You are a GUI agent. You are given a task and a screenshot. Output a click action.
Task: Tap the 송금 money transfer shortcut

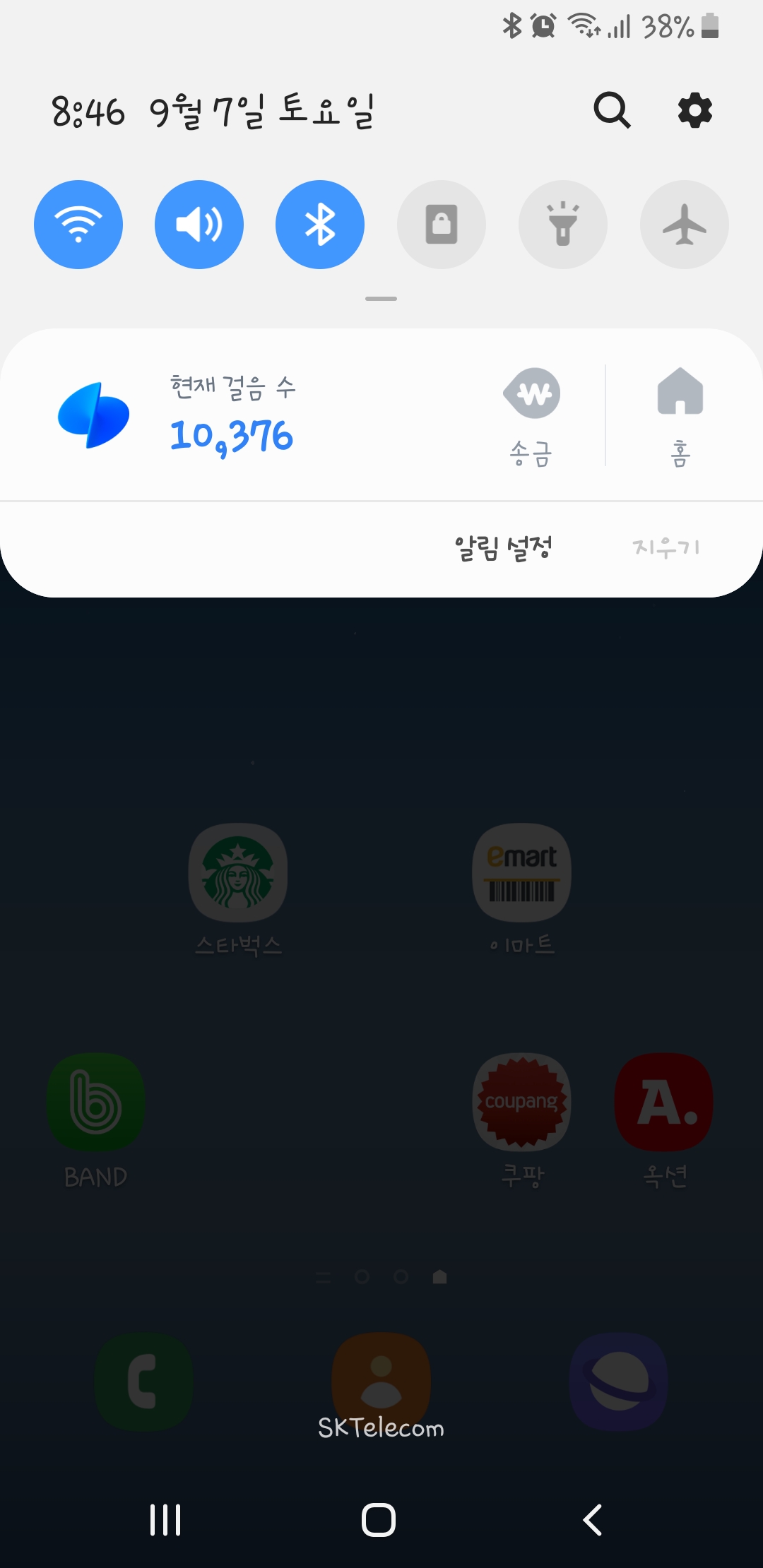(531, 417)
